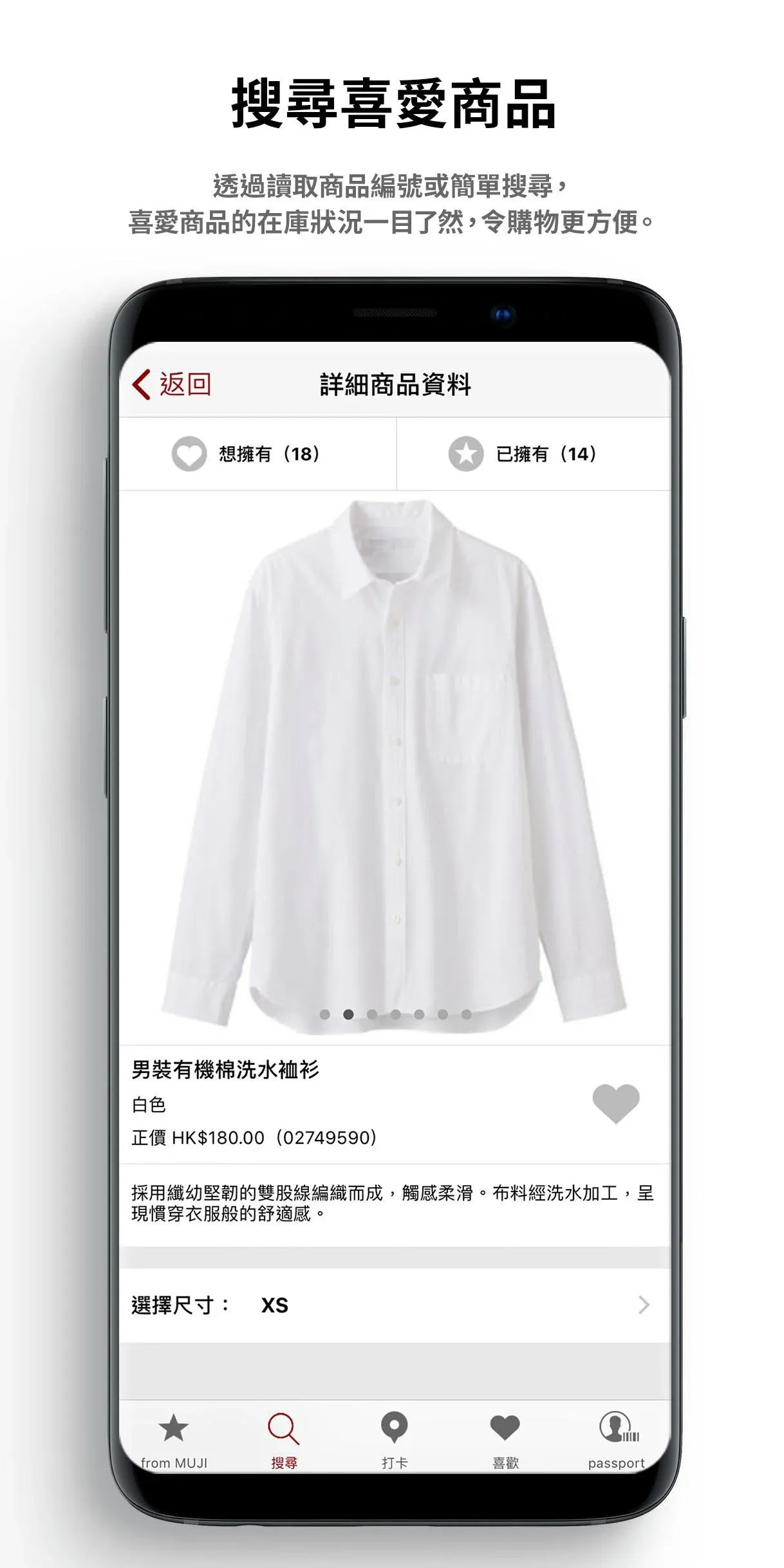Tap 返回 to go back
This screenshot has width=784, height=1568.
[177, 384]
